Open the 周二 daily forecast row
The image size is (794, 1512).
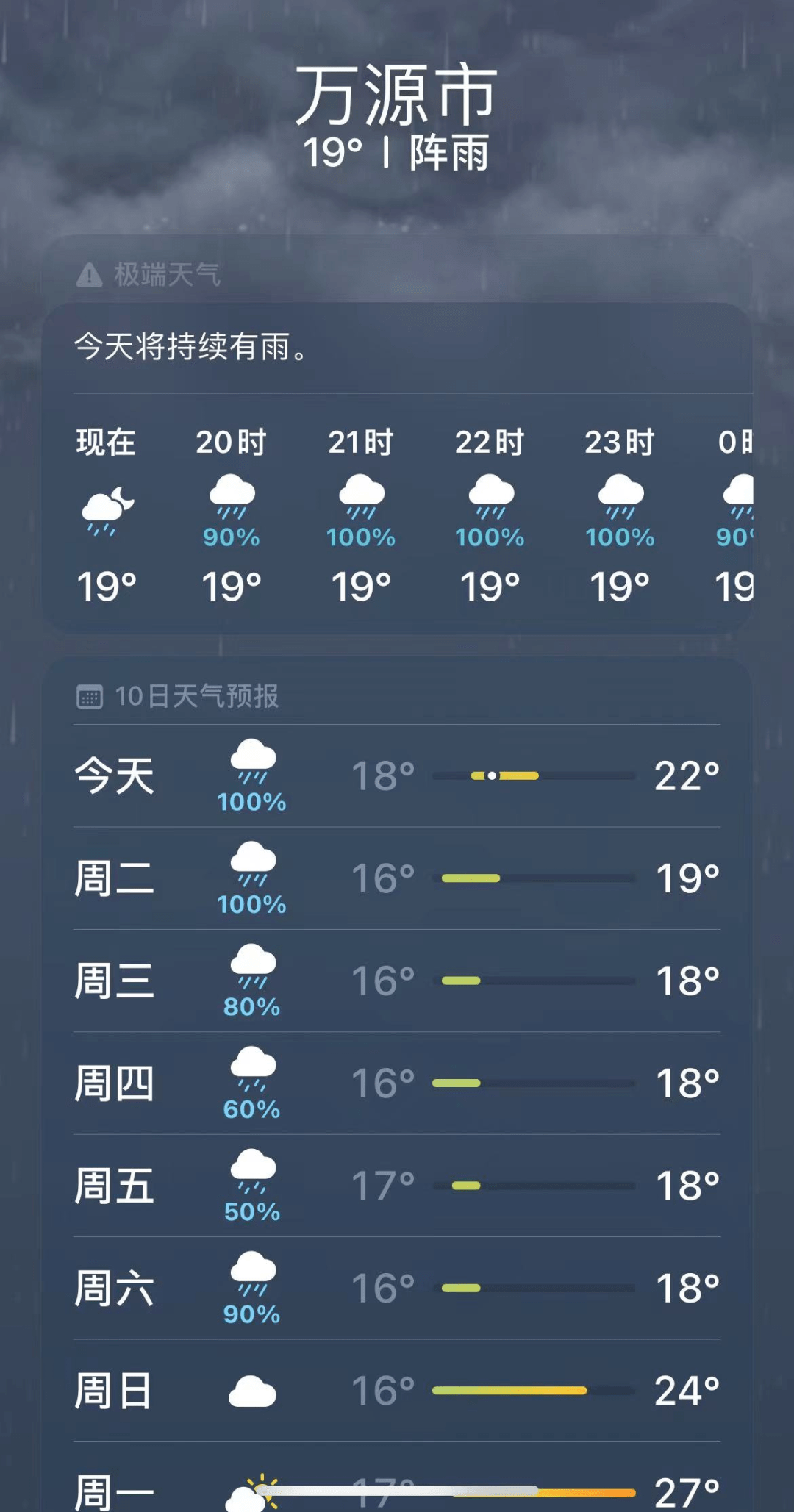click(x=397, y=878)
